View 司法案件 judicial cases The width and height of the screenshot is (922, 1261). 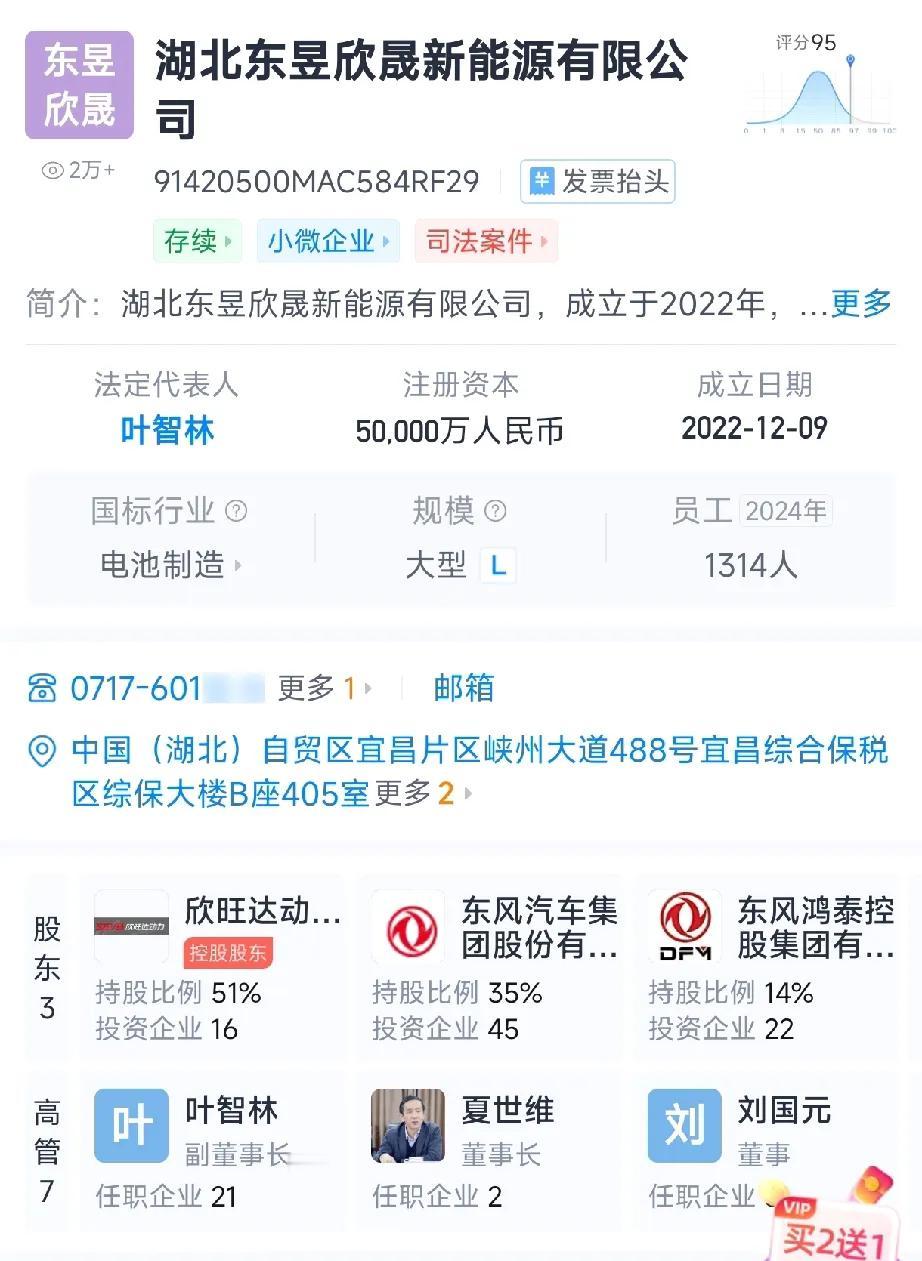pyautogui.click(x=486, y=241)
